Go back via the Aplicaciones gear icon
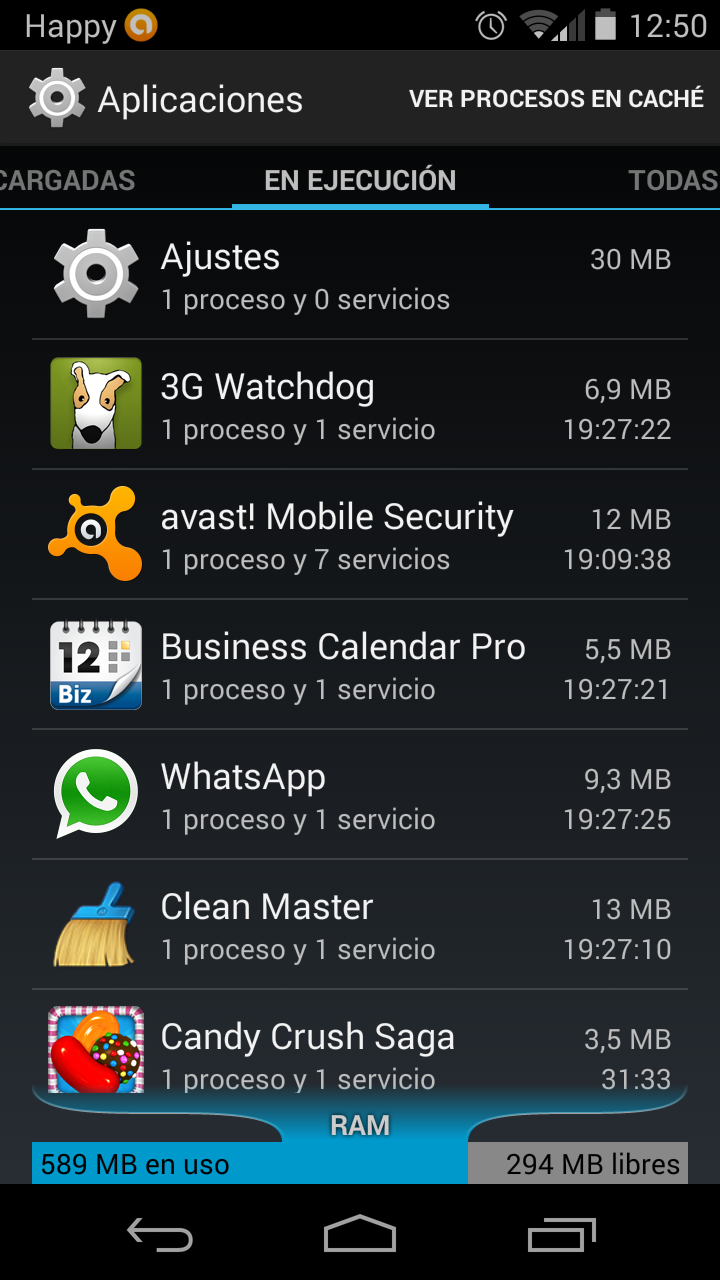The width and height of the screenshot is (720, 1280). pos(56,98)
